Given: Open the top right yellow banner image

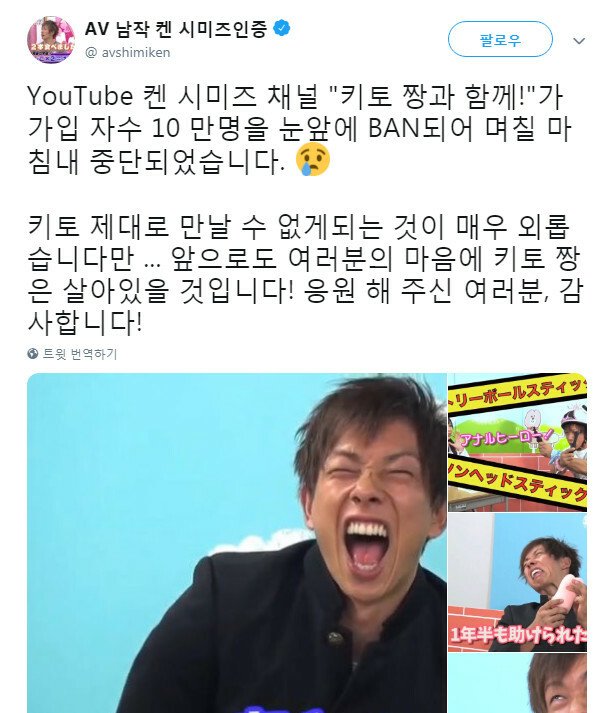Looking at the screenshot, I should 517,438.
